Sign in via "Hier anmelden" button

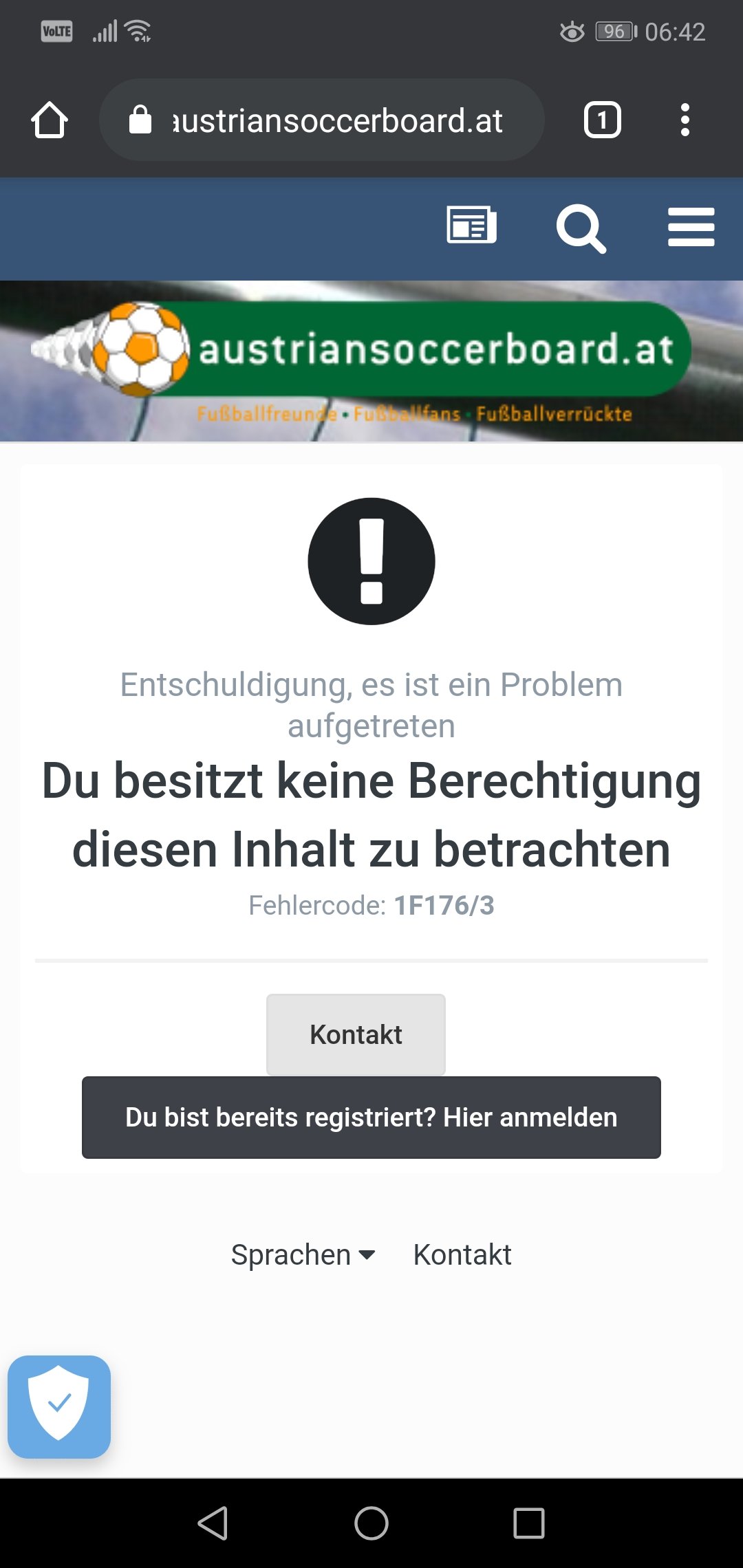pos(371,1118)
